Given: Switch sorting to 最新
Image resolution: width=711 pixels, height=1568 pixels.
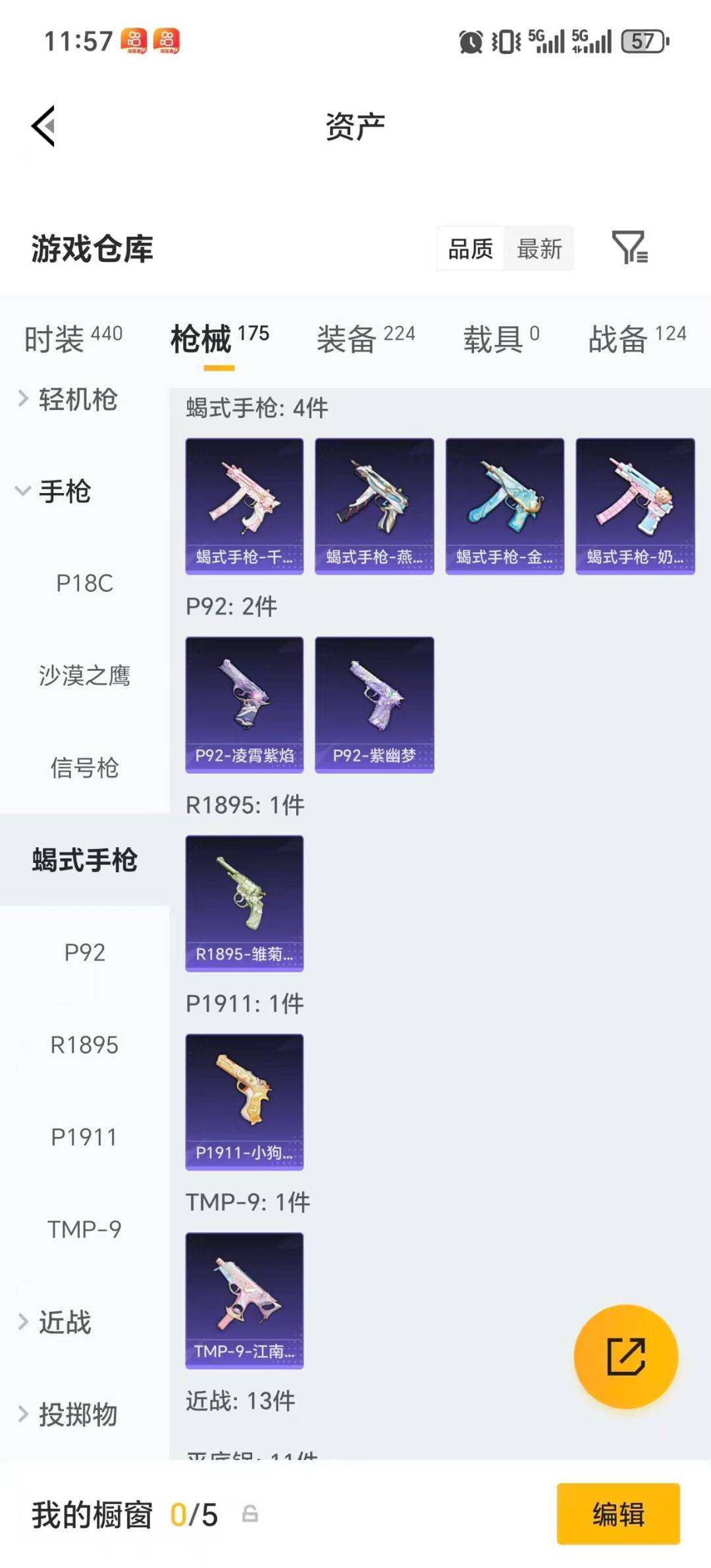Looking at the screenshot, I should tap(539, 248).
